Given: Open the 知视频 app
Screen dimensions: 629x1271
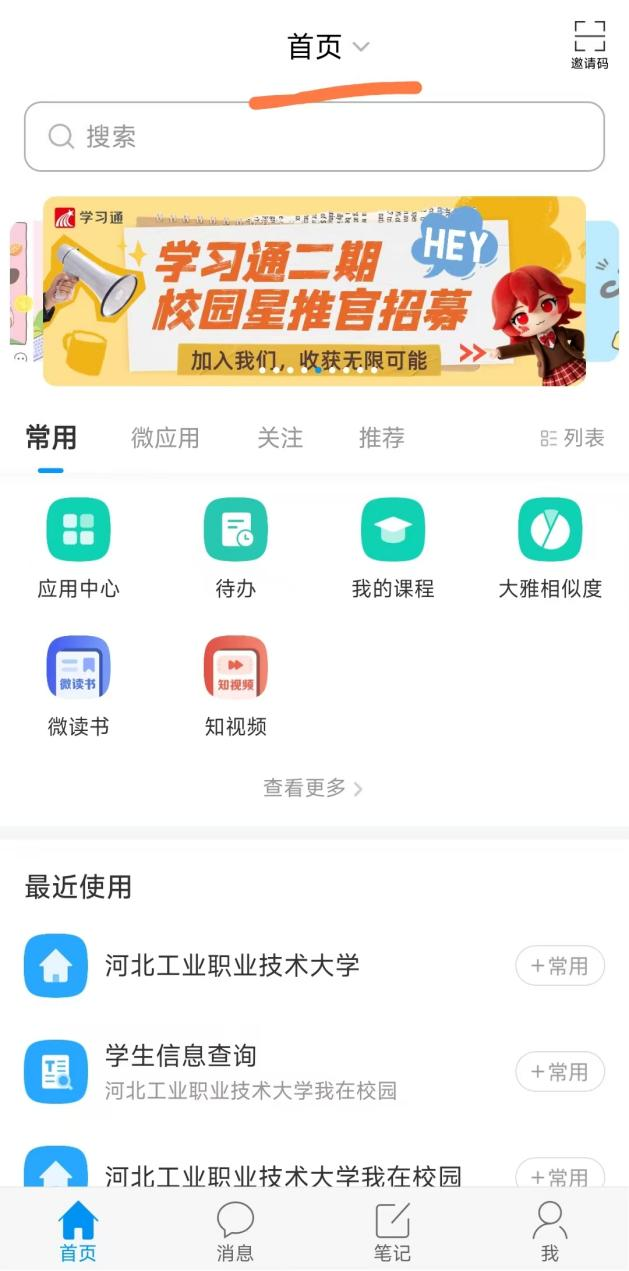Looking at the screenshot, I should 236,685.
